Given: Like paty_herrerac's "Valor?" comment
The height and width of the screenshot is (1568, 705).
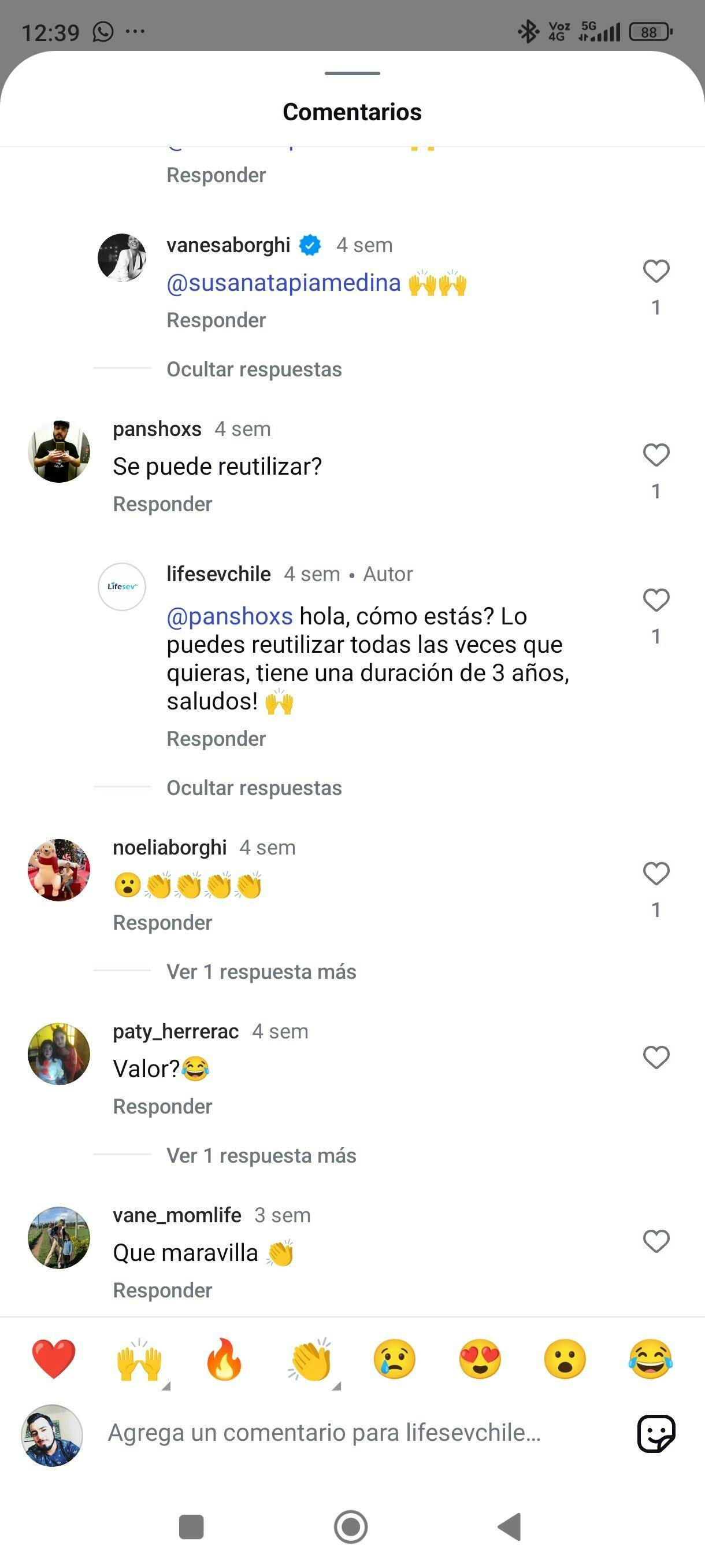Looking at the screenshot, I should [x=656, y=1057].
